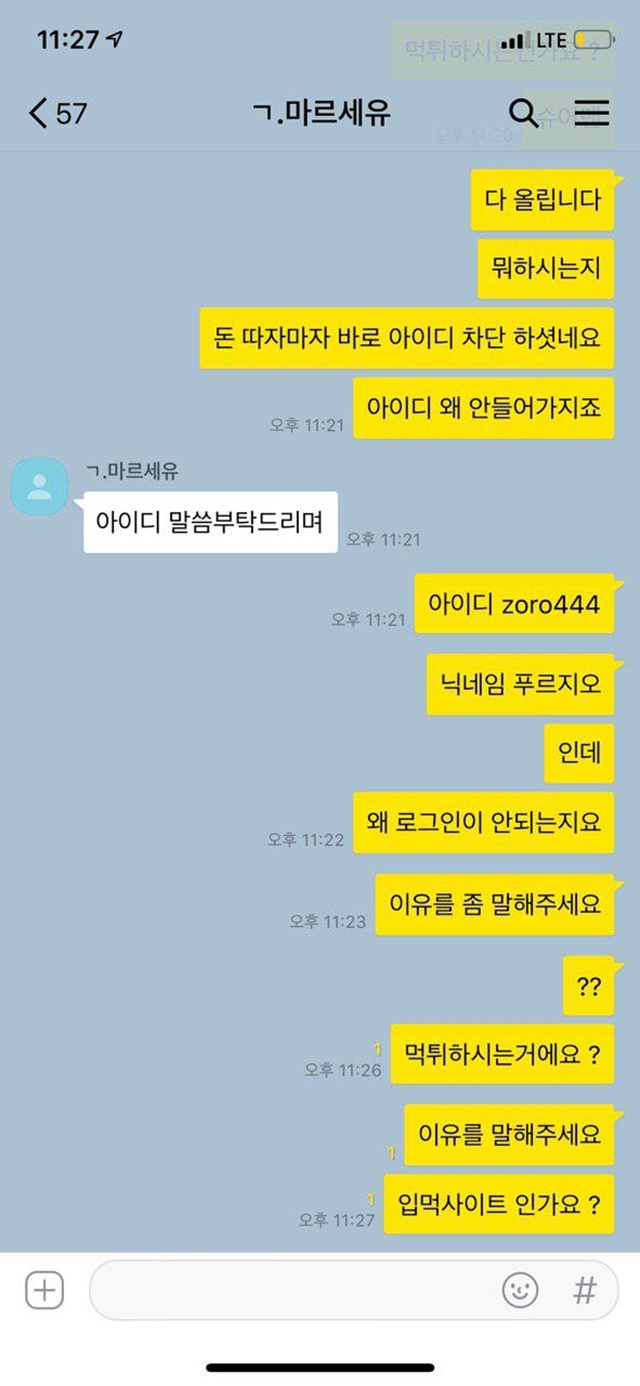Search within this conversation
640x1386 pixels.
pos(524,112)
